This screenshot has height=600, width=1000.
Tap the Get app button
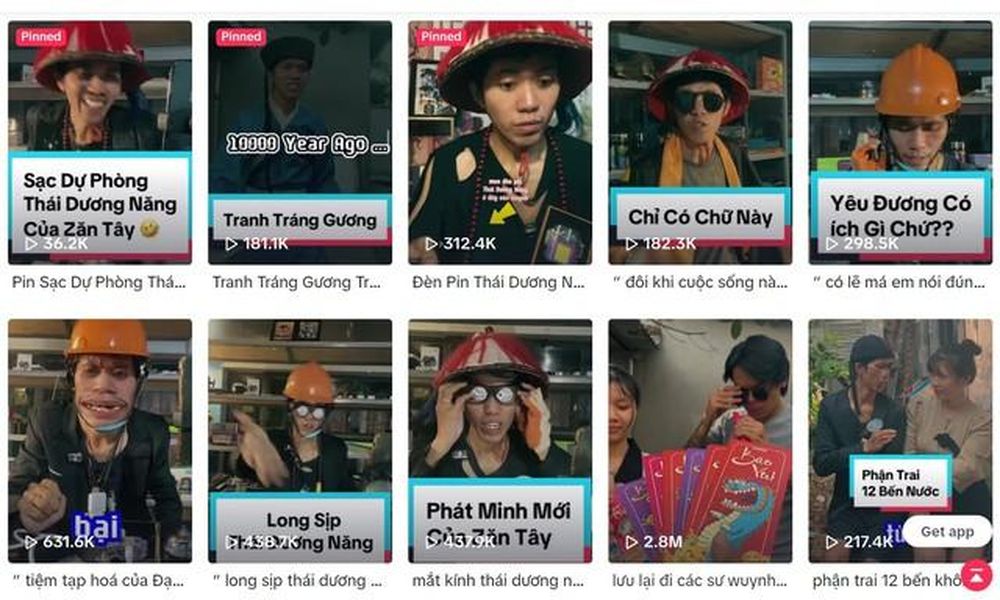(x=947, y=532)
